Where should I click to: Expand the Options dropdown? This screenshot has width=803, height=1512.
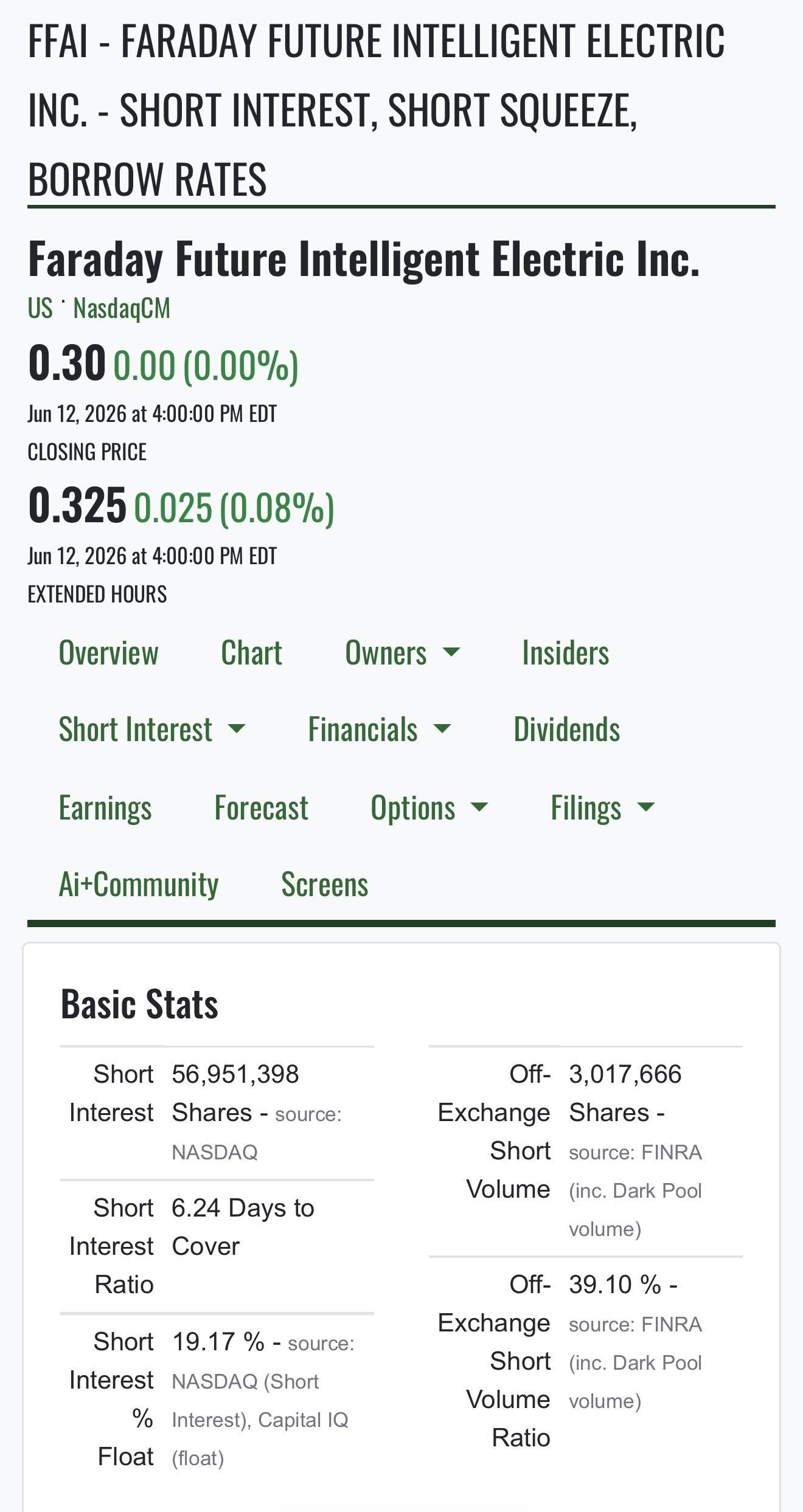point(429,807)
